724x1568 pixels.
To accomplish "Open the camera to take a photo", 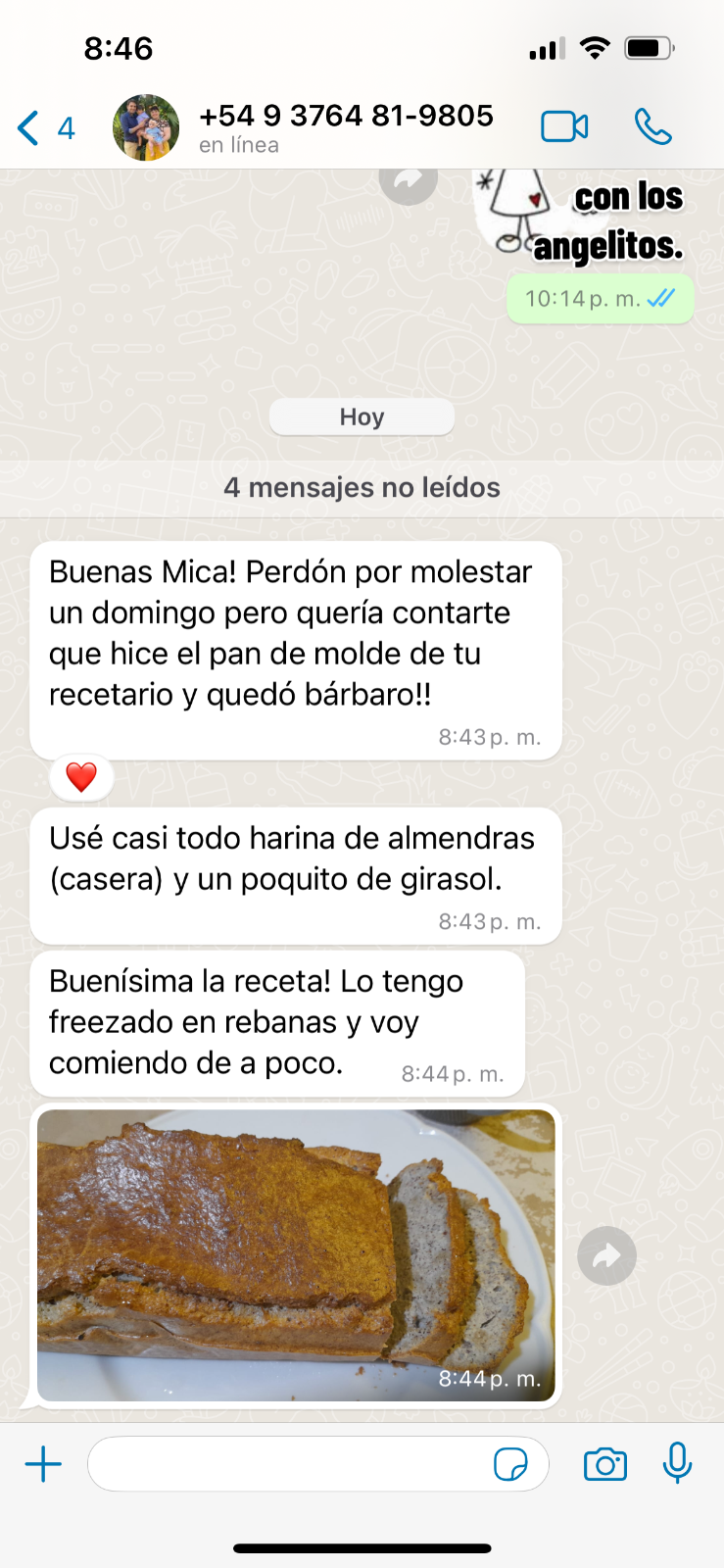I will 604,1465.
